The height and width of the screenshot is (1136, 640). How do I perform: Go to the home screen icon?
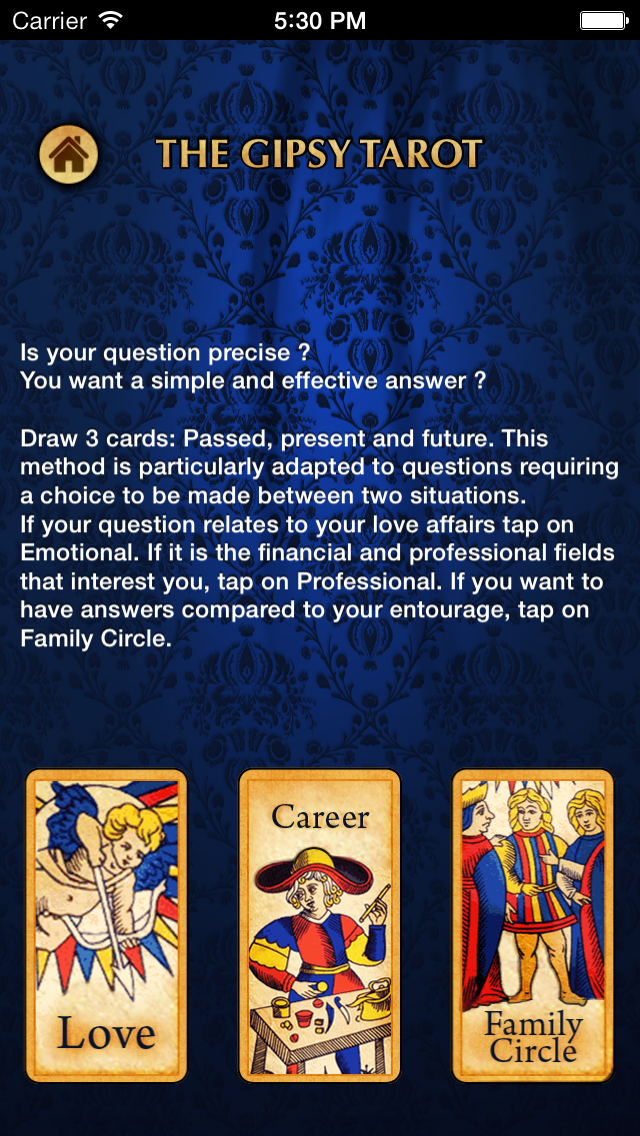tap(69, 154)
